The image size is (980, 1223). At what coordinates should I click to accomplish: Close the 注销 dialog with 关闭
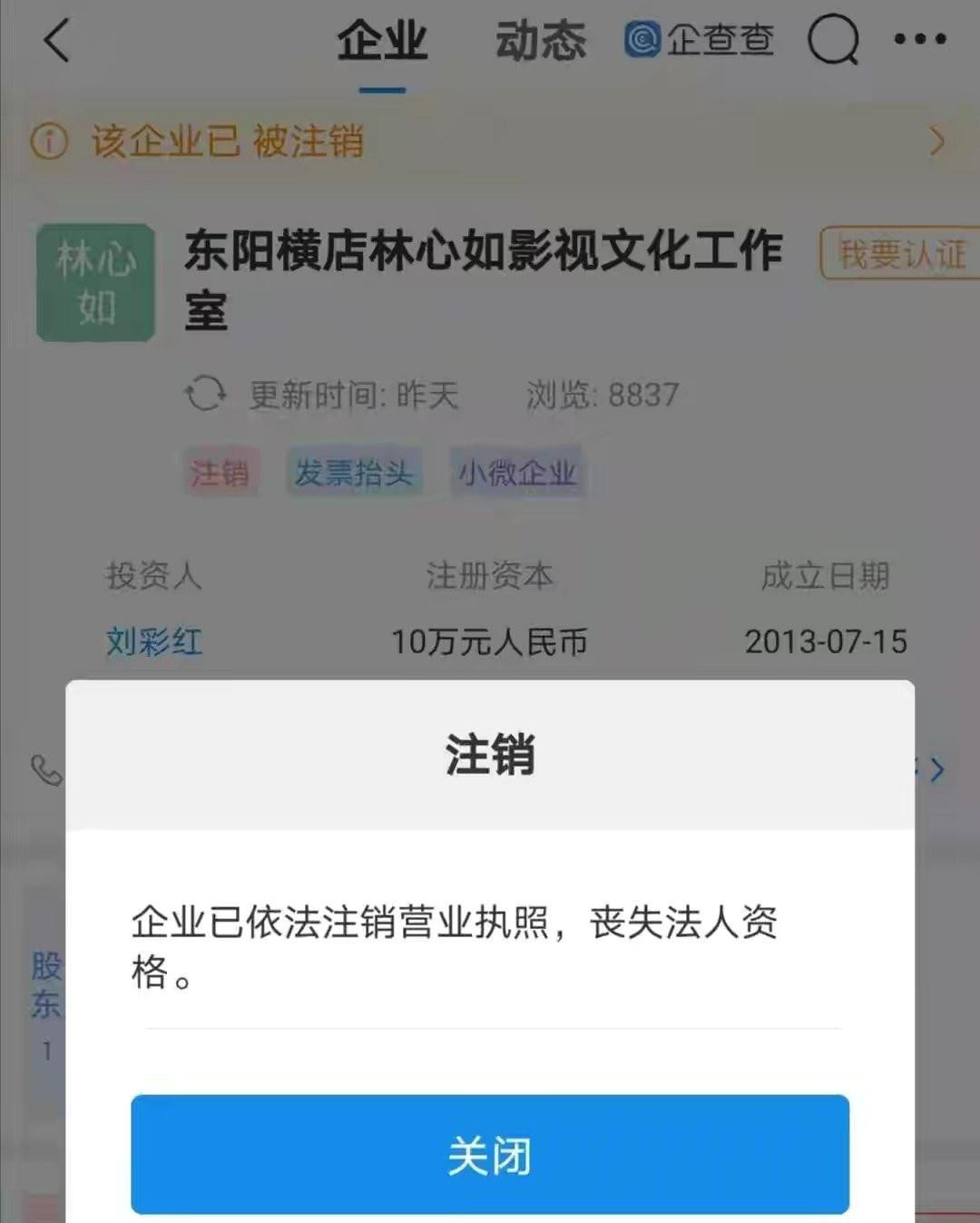[x=489, y=1153]
